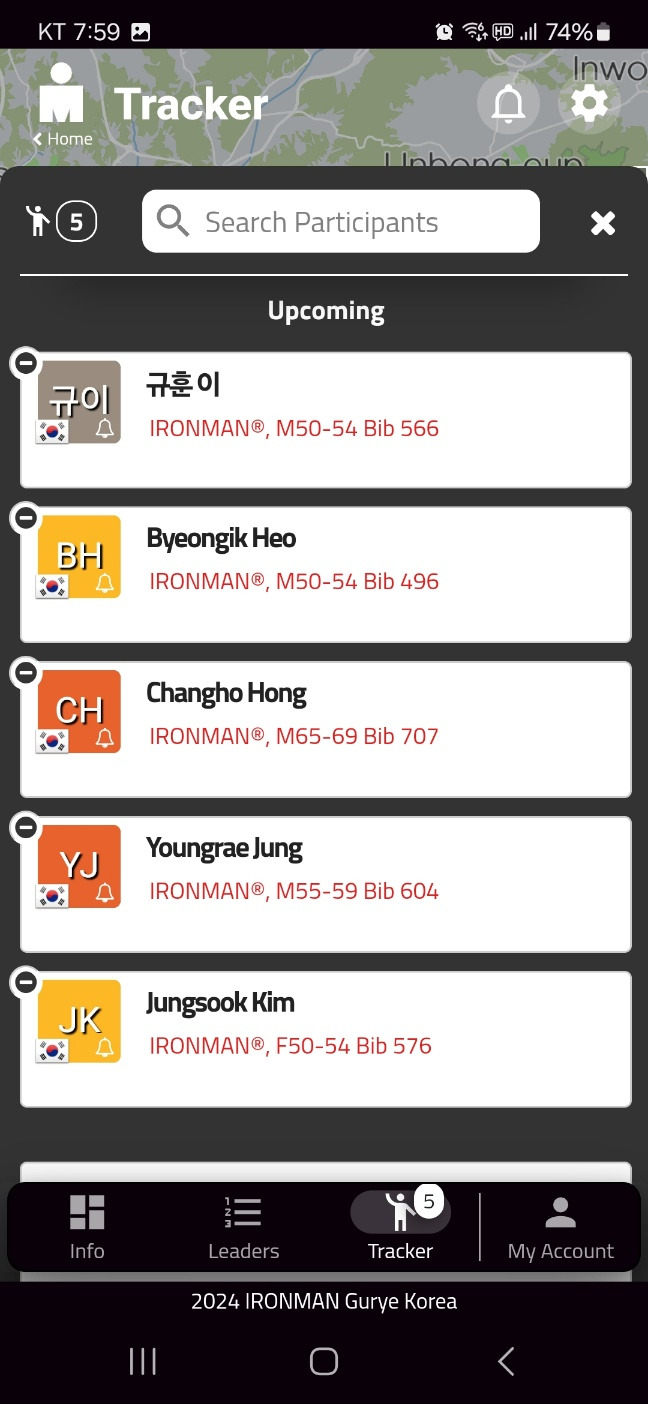Select the Tracker tab

click(400, 1227)
